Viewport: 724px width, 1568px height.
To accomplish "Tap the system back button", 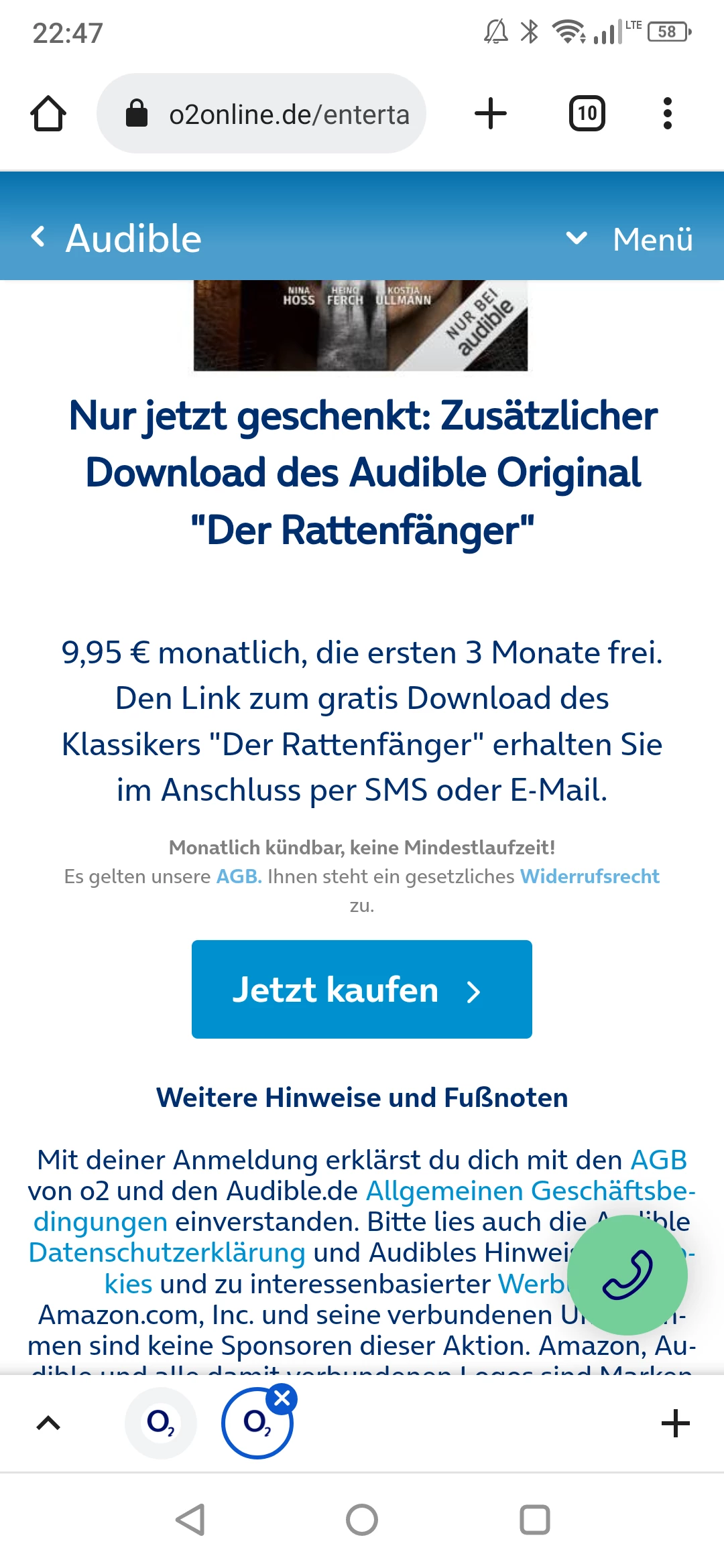I will pyautogui.click(x=190, y=1520).
